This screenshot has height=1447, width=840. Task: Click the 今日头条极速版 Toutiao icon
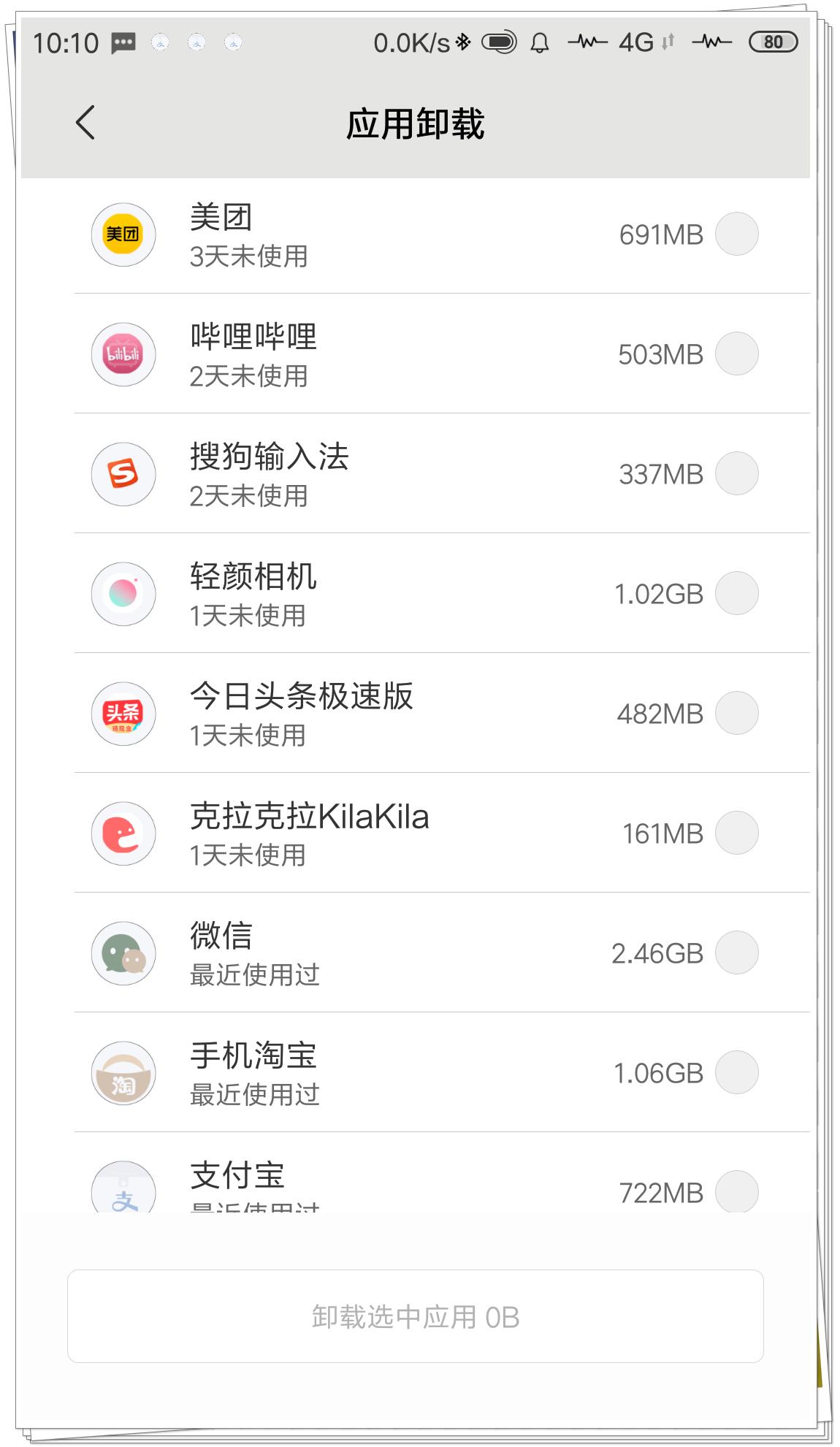pyautogui.click(x=123, y=714)
